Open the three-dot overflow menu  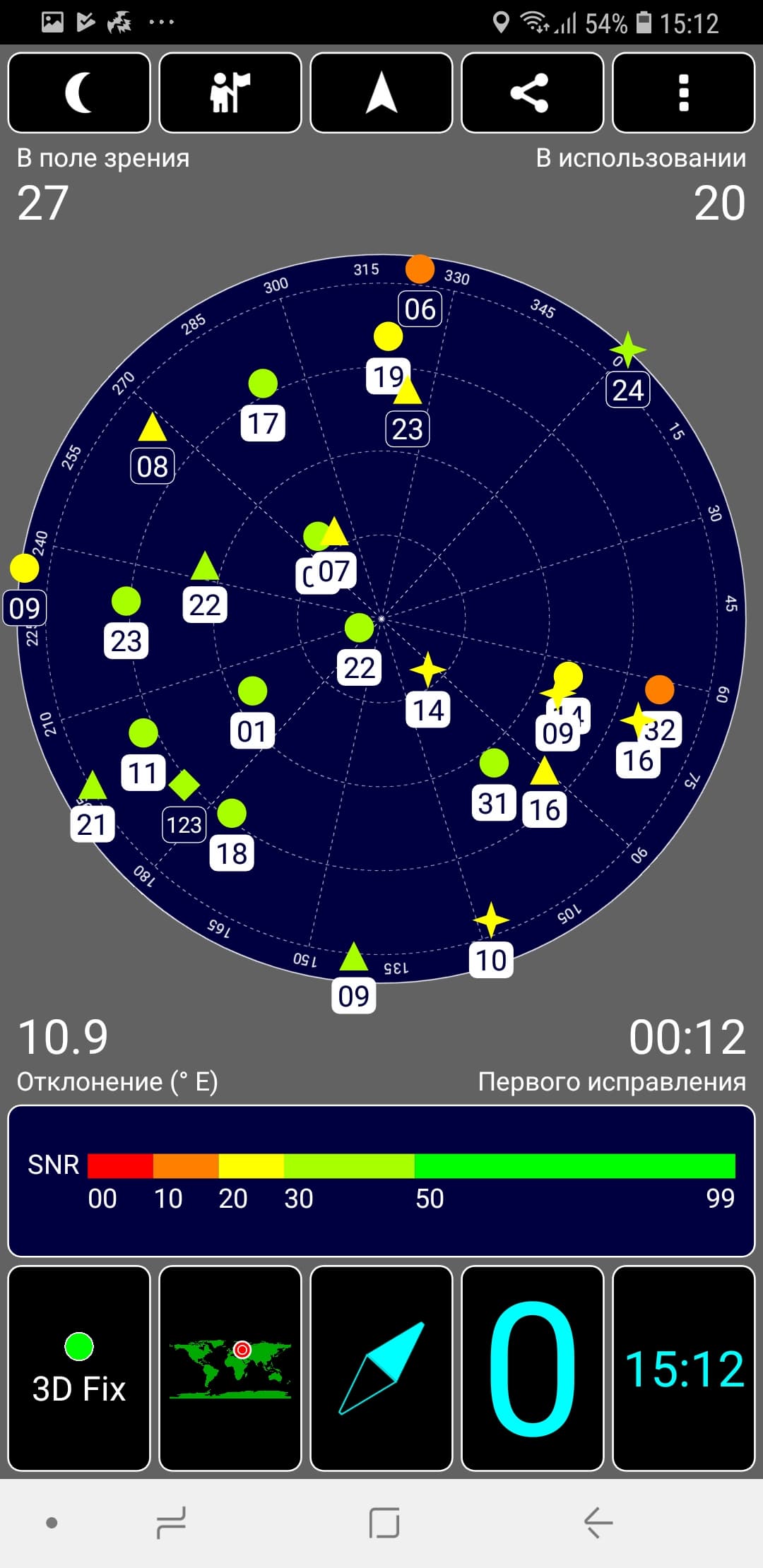(x=683, y=93)
